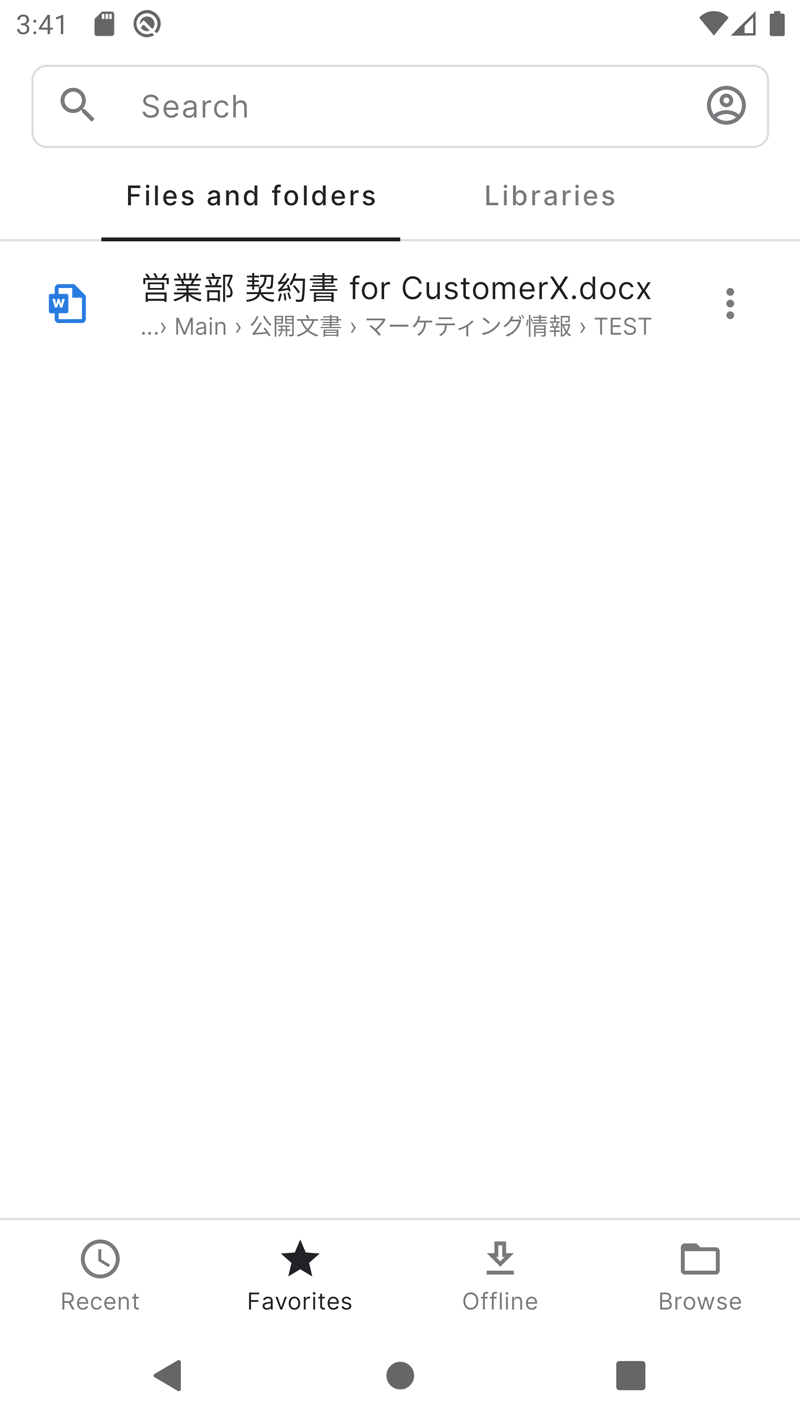800x1422 pixels.
Task: Open the account profile icon
Action: [726, 105]
